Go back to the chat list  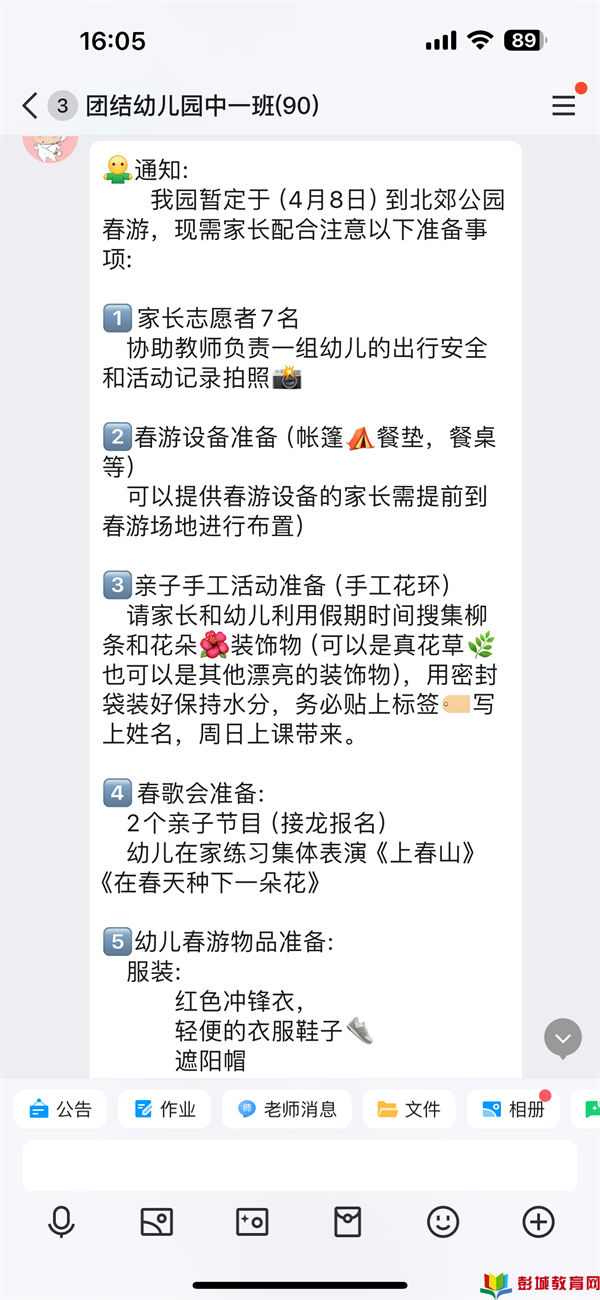(30, 105)
